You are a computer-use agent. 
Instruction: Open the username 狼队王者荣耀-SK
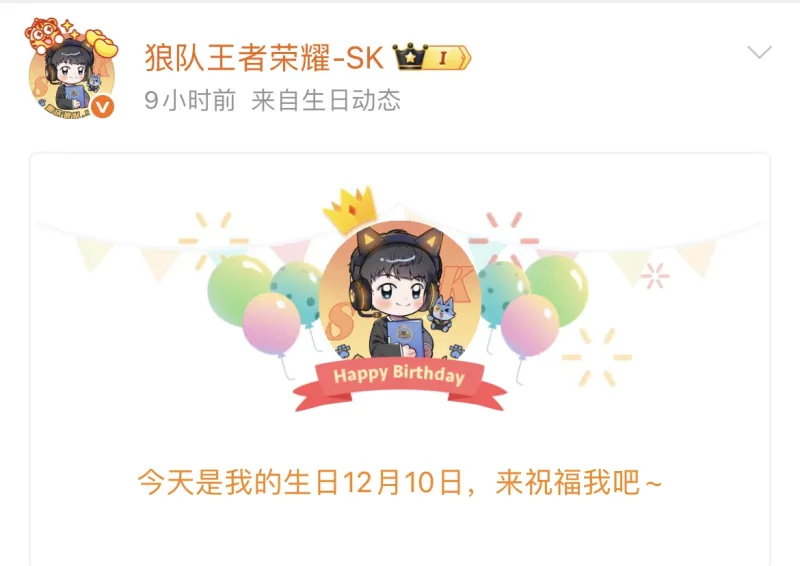(x=264, y=57)
